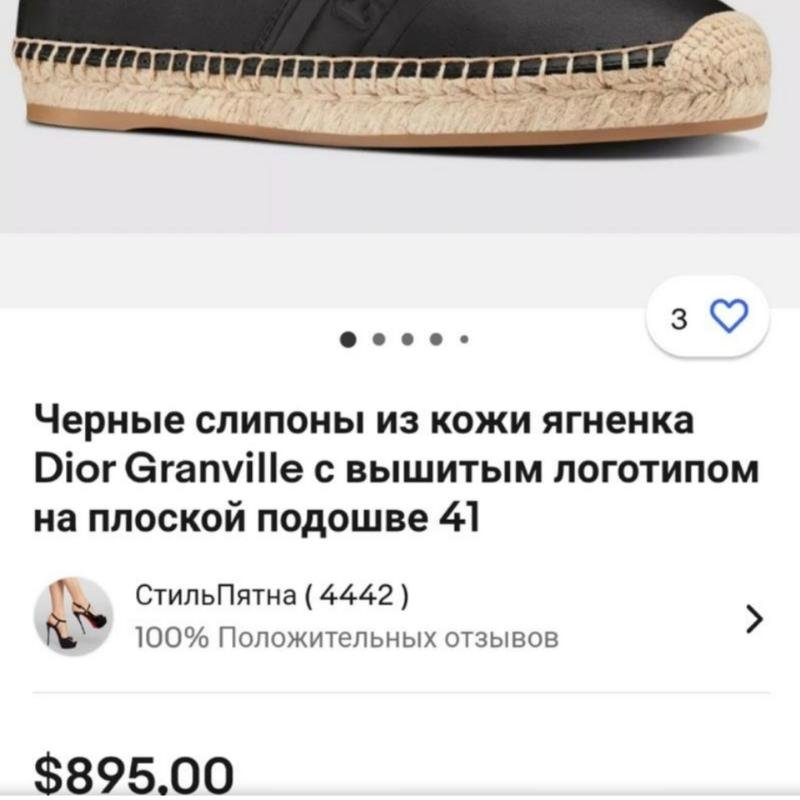Viewport: 800px width, 800px height.
Task: Add the Dior Granville listing to favorites
Action: [x=727, y=318]
